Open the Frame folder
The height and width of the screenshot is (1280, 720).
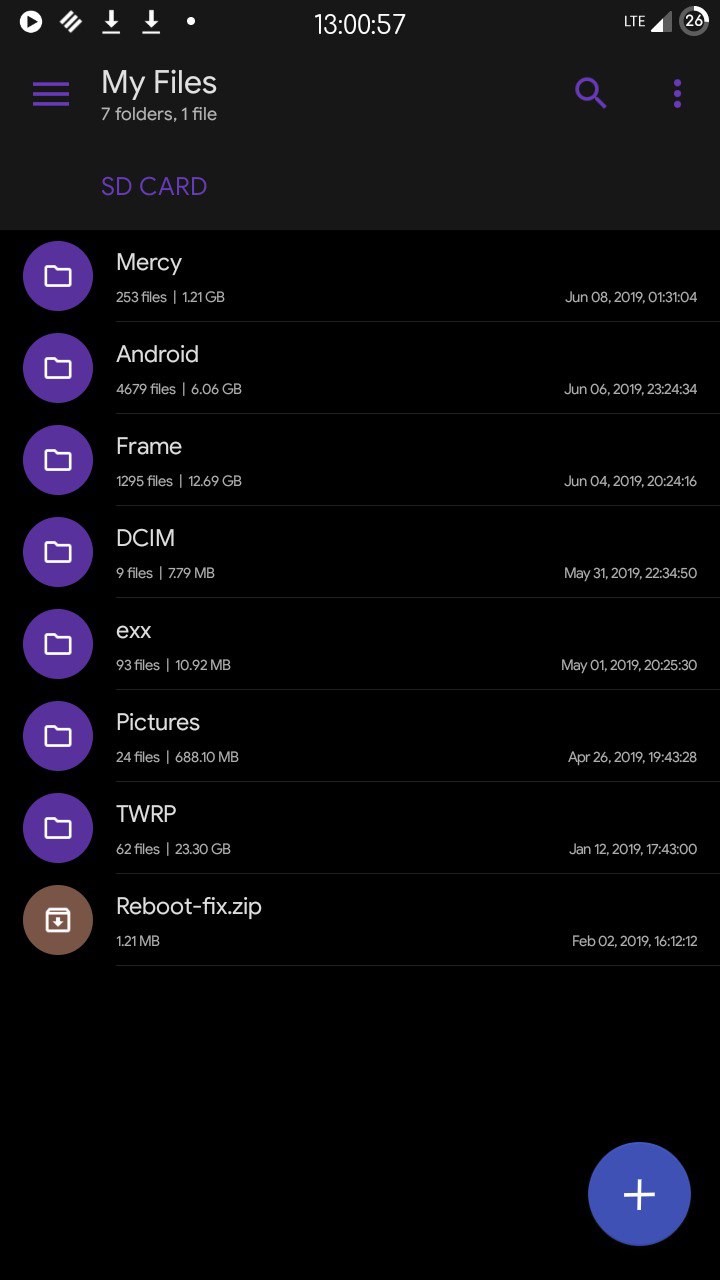tap(360, 460)
